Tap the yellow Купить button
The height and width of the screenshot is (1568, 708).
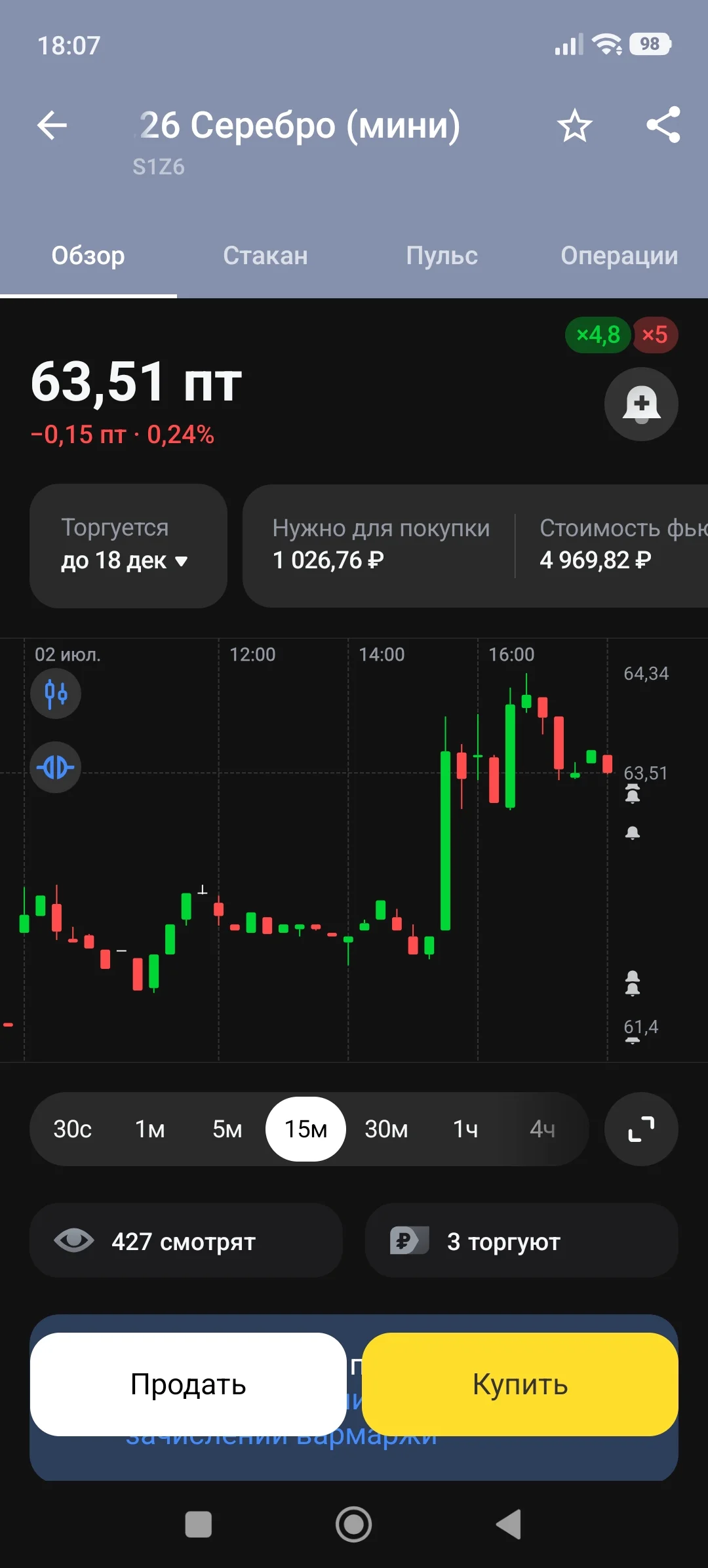coord(520,1384)
